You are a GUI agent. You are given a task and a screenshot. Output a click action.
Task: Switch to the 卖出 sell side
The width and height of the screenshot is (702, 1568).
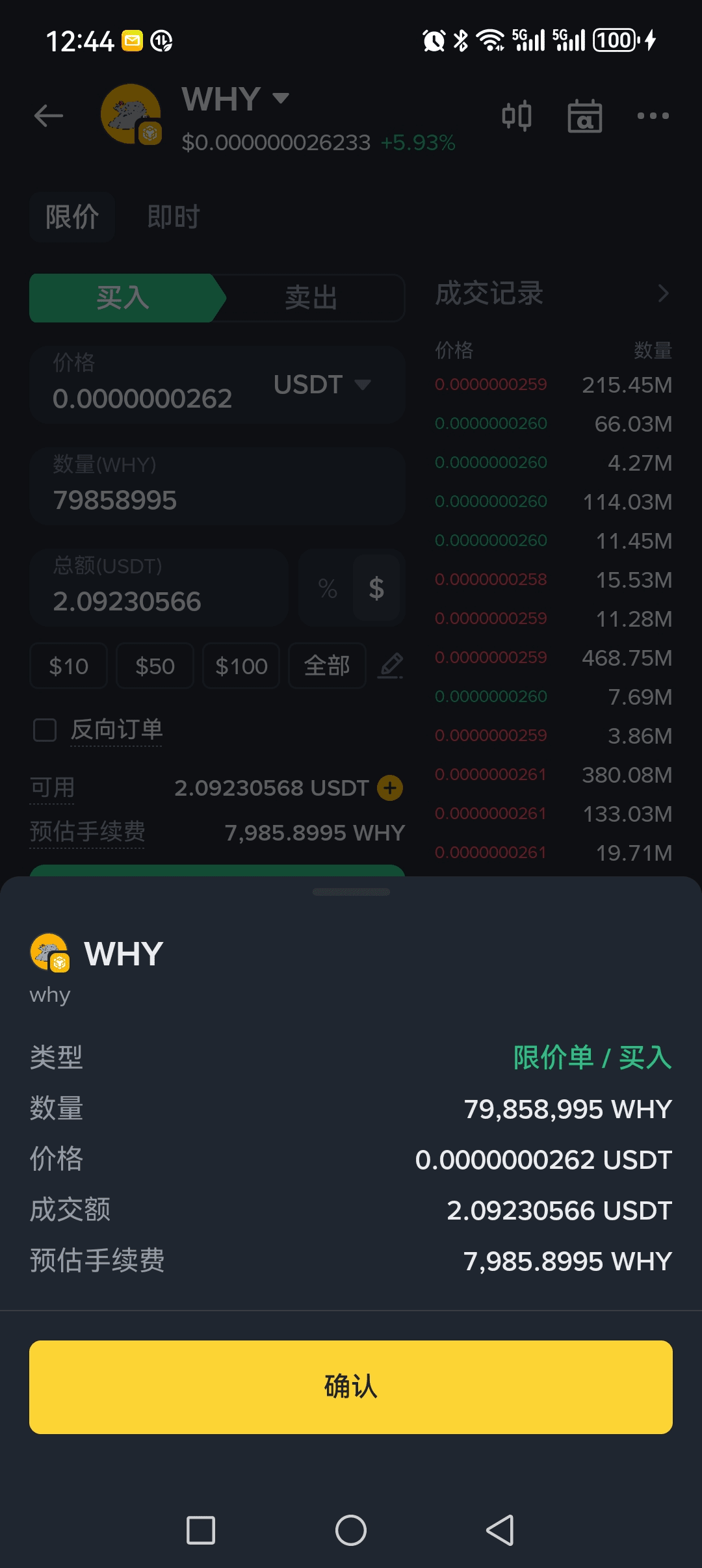(x=311, y=298)
